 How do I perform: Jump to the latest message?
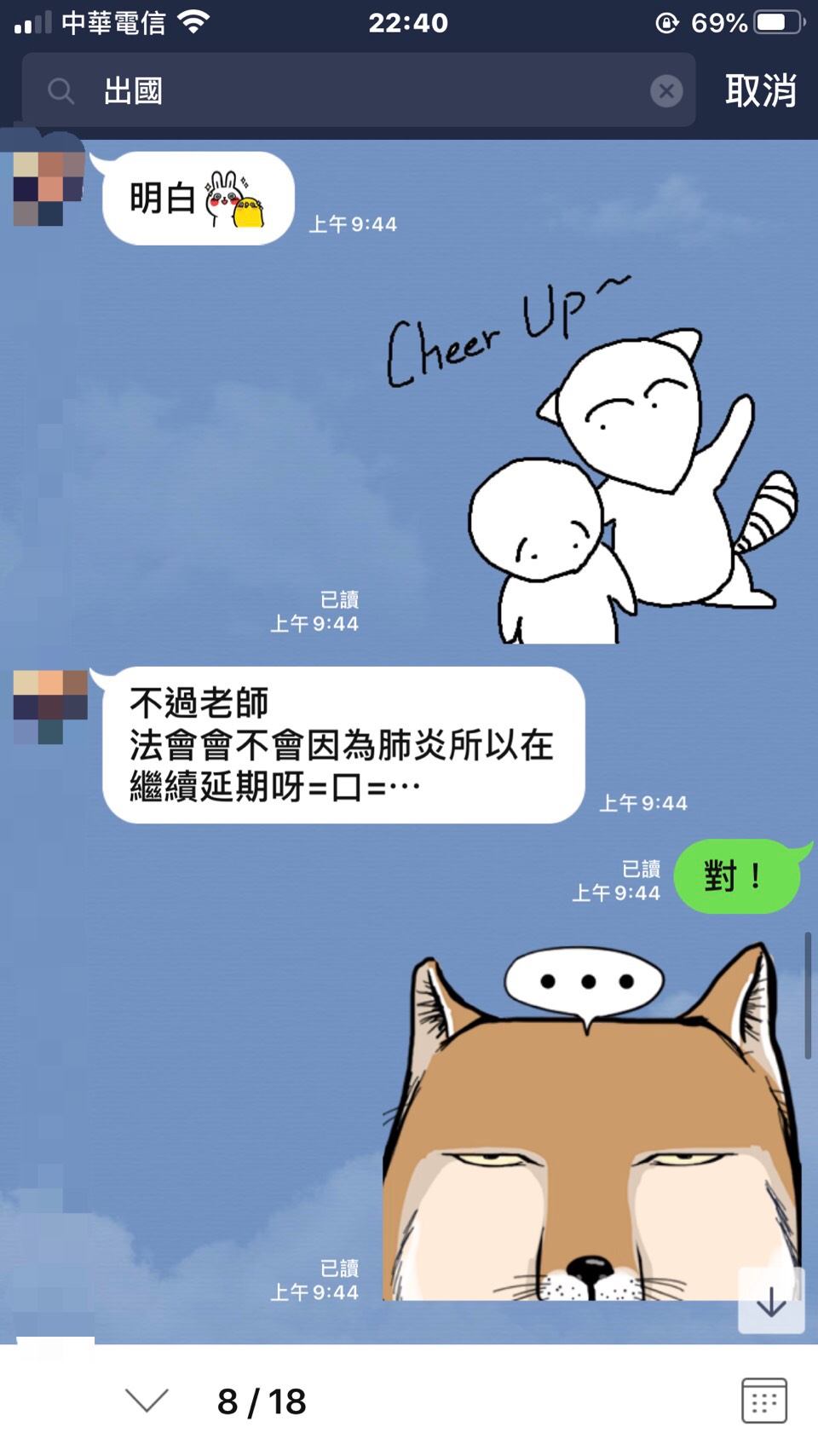click(x=771, y=1301)
